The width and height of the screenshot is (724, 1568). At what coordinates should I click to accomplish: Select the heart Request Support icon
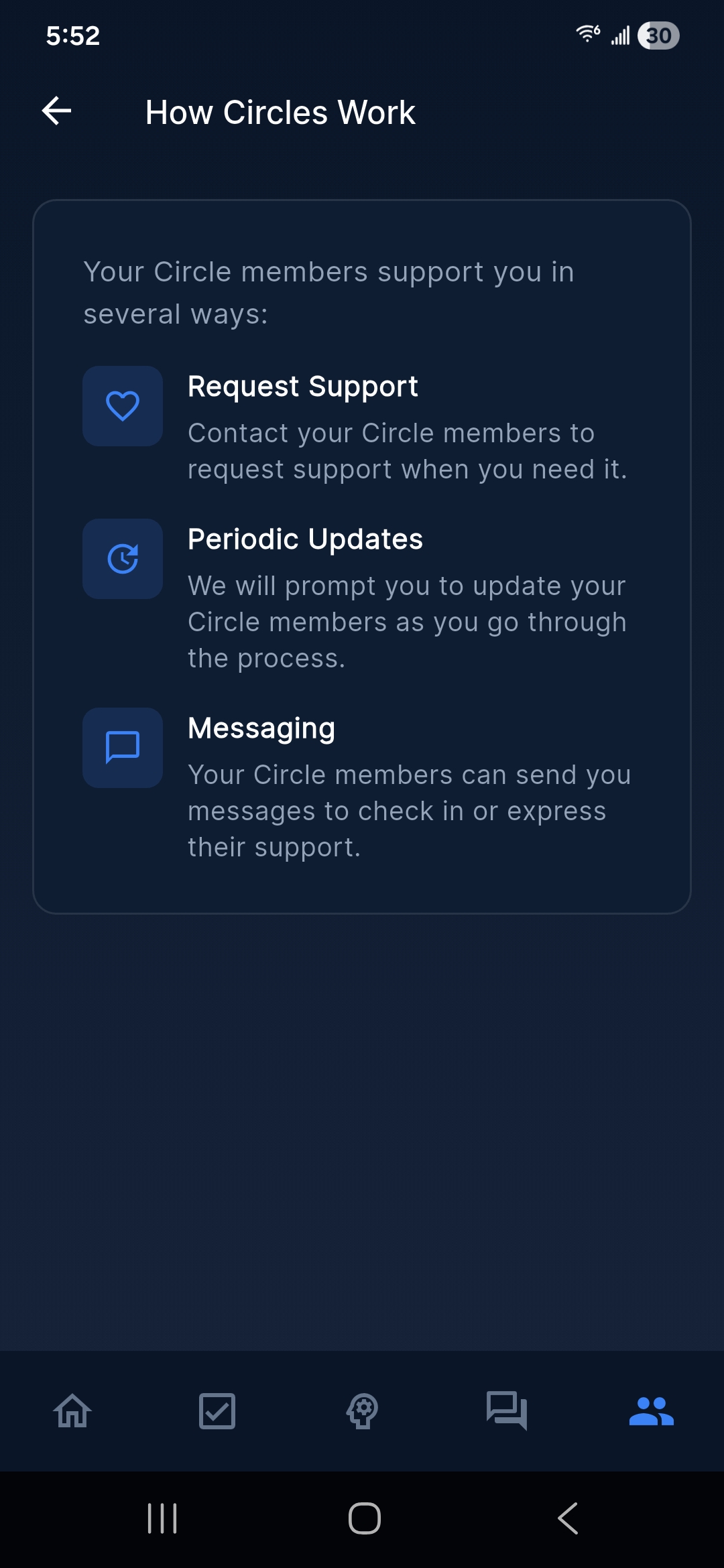[123, 406]
